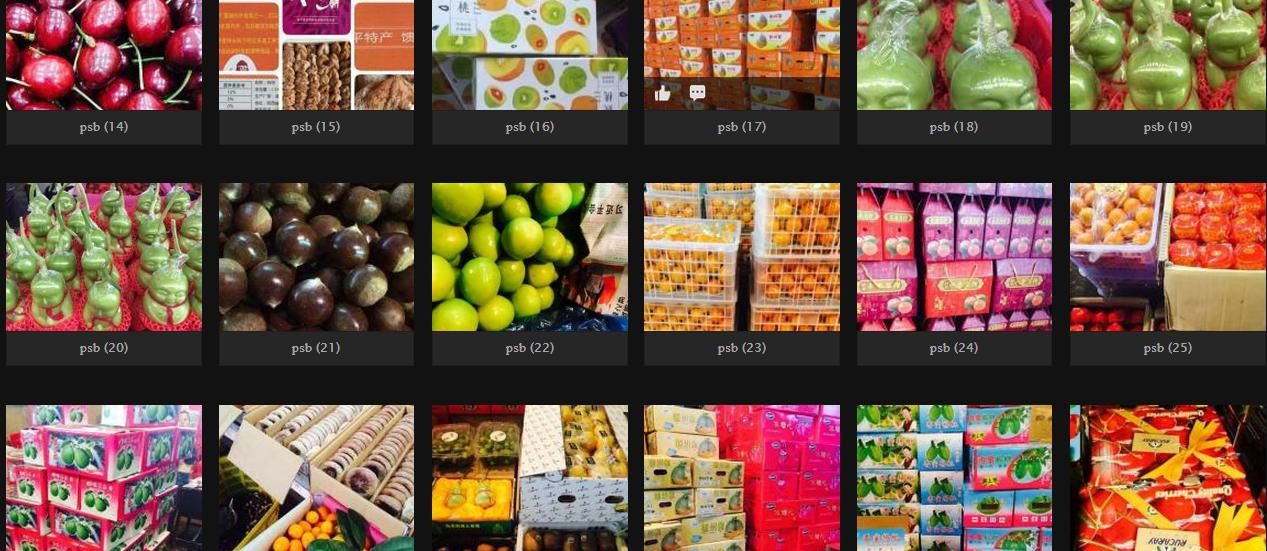
Task: Open photo psb (25)
Action: tap(1167, 256)
